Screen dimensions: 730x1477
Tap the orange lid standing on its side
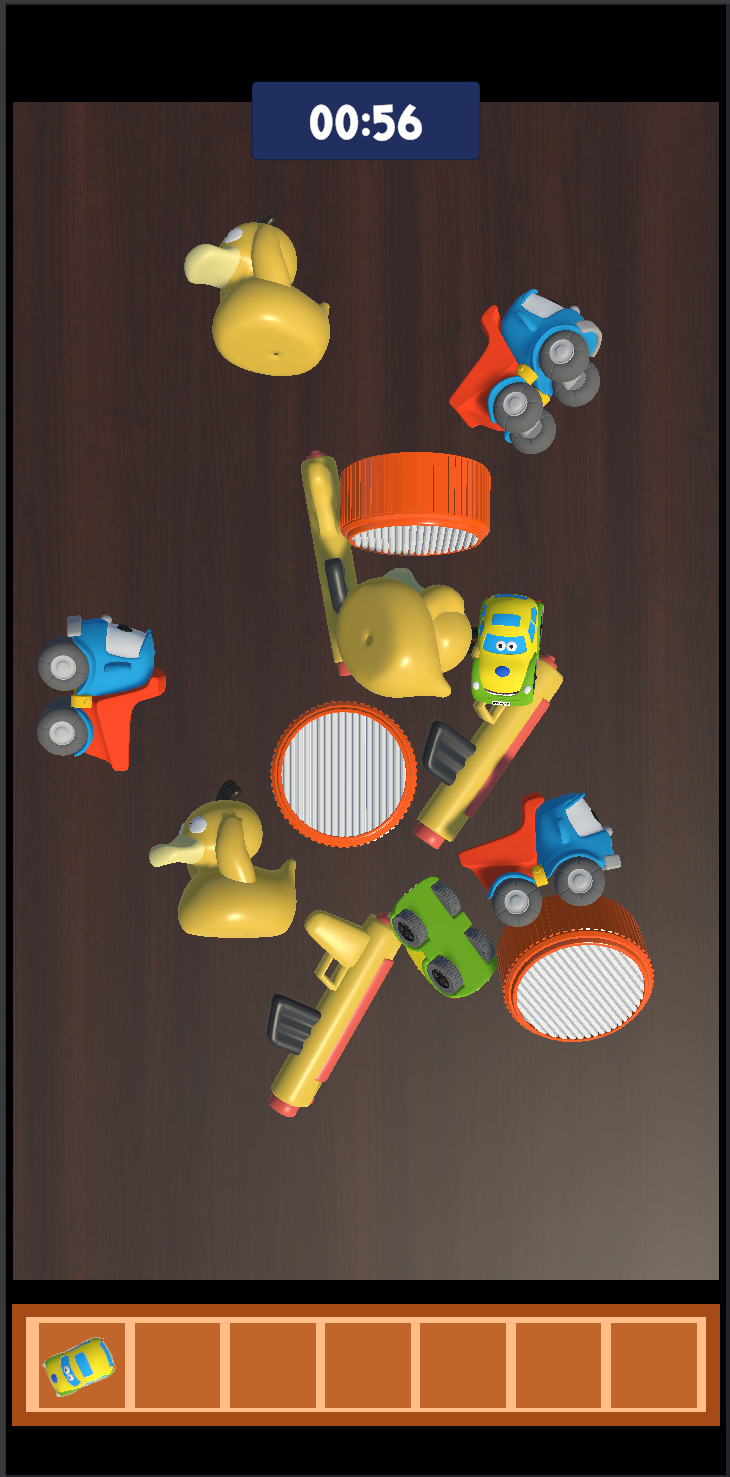pos(414,503)
